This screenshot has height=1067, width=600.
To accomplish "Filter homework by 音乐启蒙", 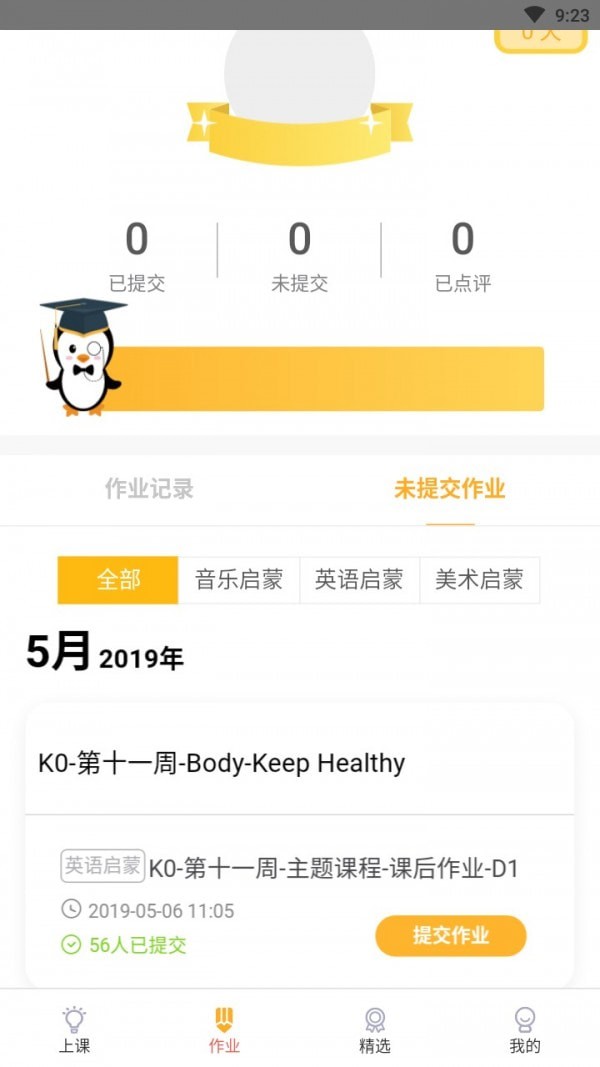I will pos(239,580).
